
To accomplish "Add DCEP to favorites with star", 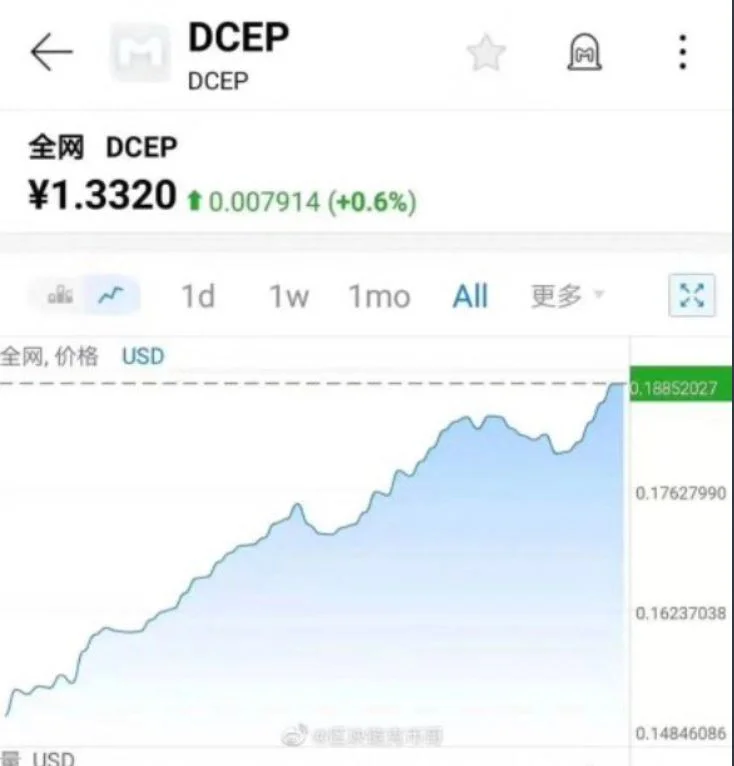I will click(486, 53).
